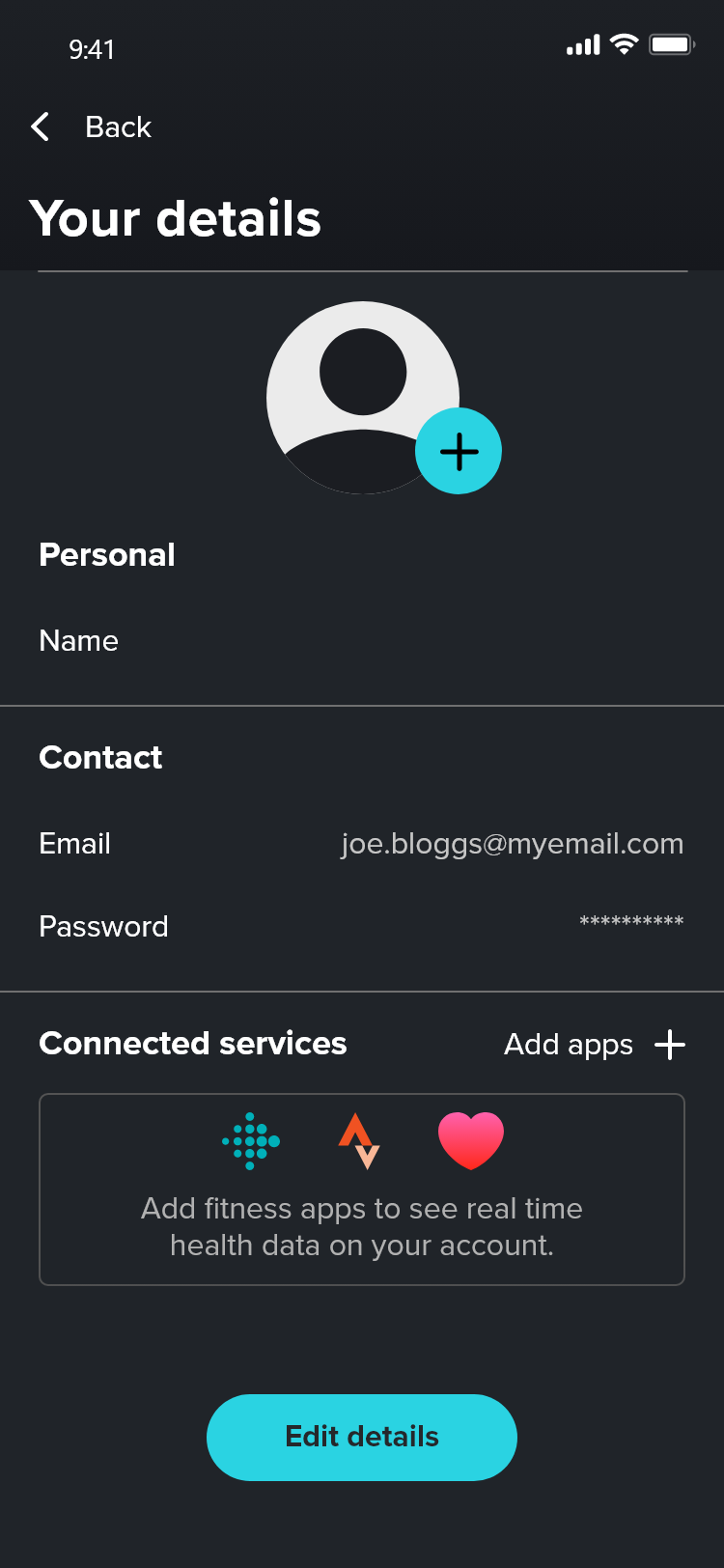The image size is (724, 1568).
Task: Tap Add apps to connect services
Action: coord(594,1044)
